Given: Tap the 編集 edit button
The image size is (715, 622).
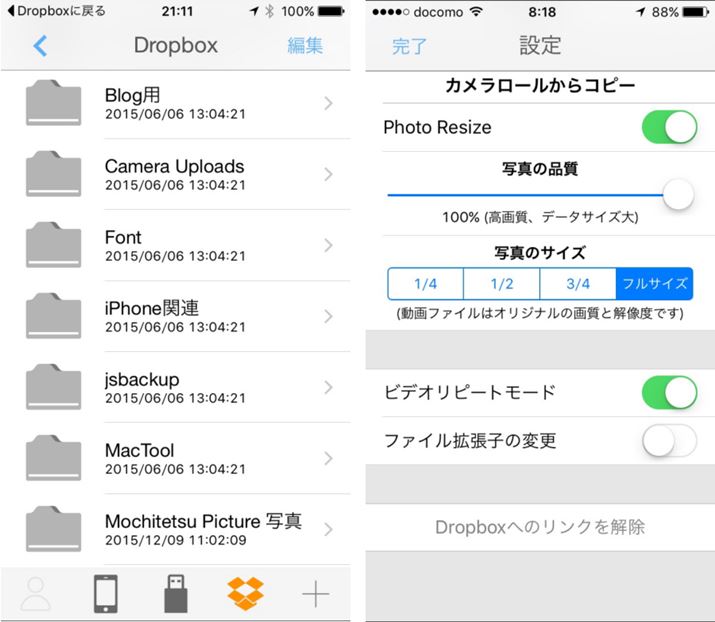Looking at the screenshot, I should point(304,46).
